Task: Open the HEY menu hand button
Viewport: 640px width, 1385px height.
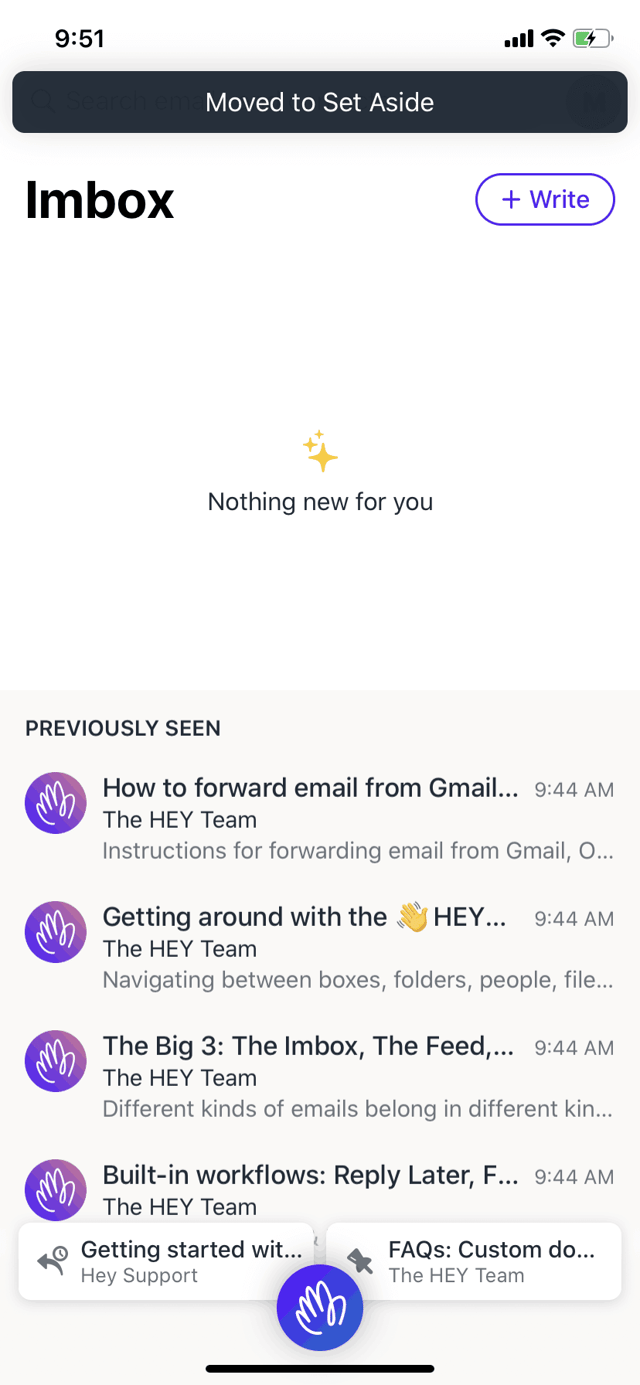Action: click(x=320, y=1308)
